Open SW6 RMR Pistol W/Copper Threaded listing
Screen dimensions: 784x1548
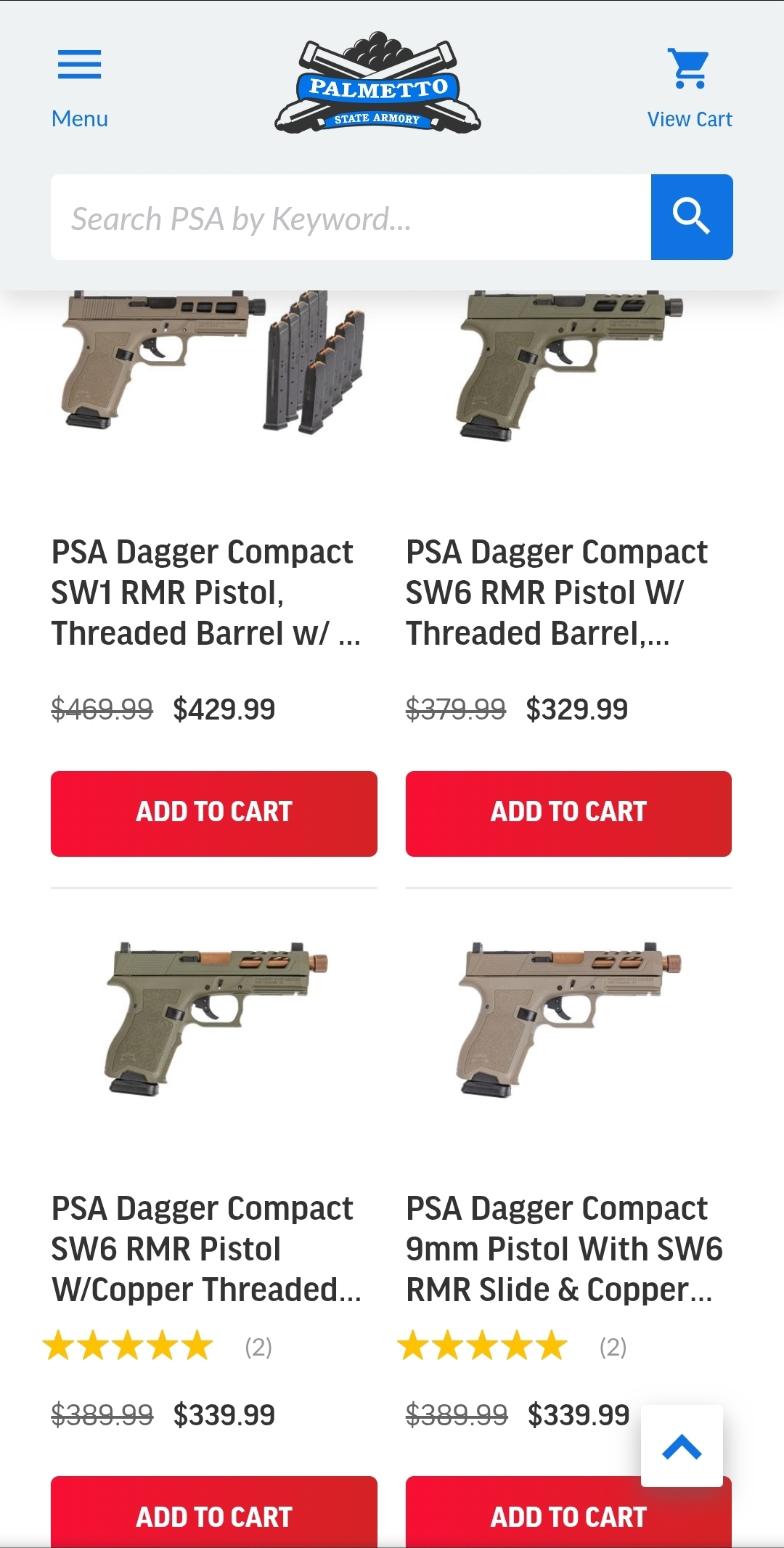click(205, 1249)
